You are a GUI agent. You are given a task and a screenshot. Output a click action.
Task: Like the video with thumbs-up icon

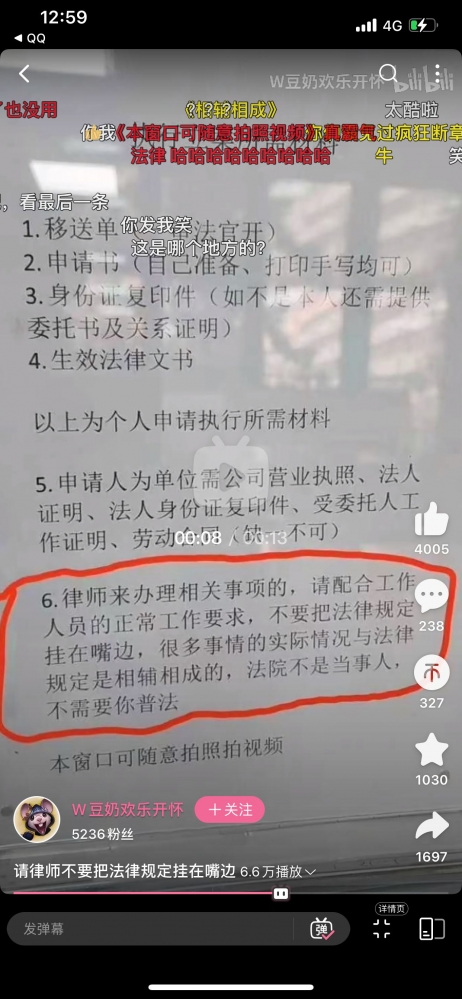(431, 519)
